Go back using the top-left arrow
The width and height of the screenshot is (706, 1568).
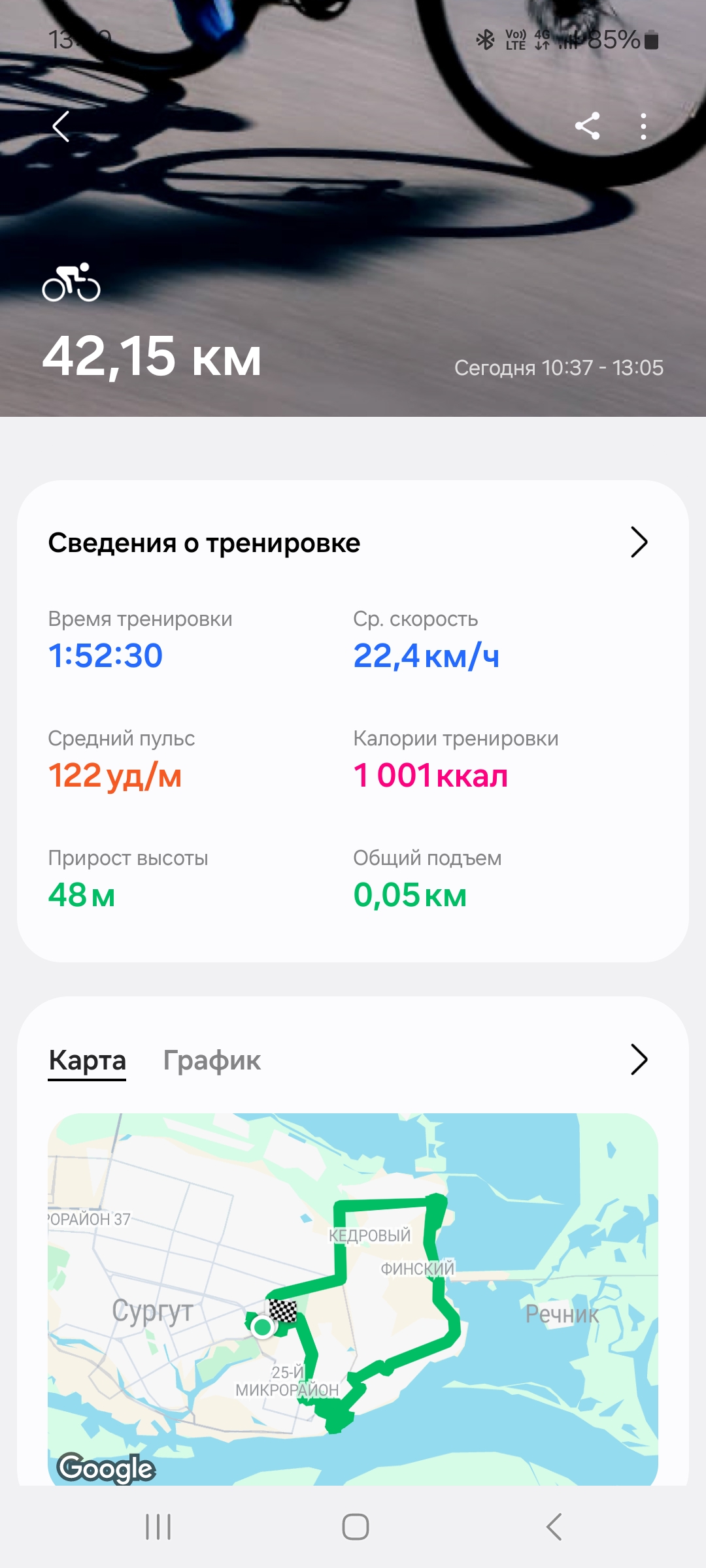tap(61, 126)
